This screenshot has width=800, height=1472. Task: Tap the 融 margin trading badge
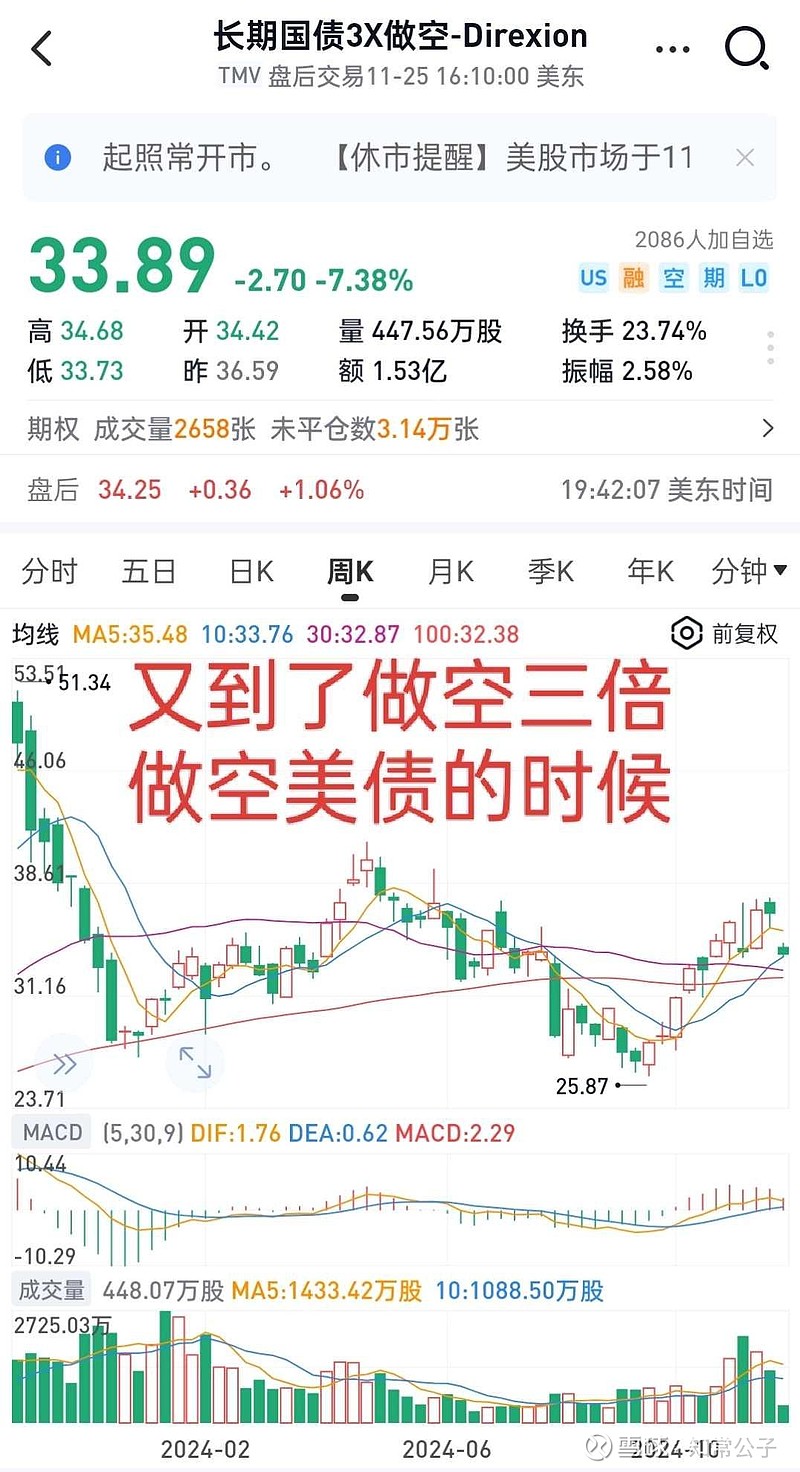tap(633, 278)
